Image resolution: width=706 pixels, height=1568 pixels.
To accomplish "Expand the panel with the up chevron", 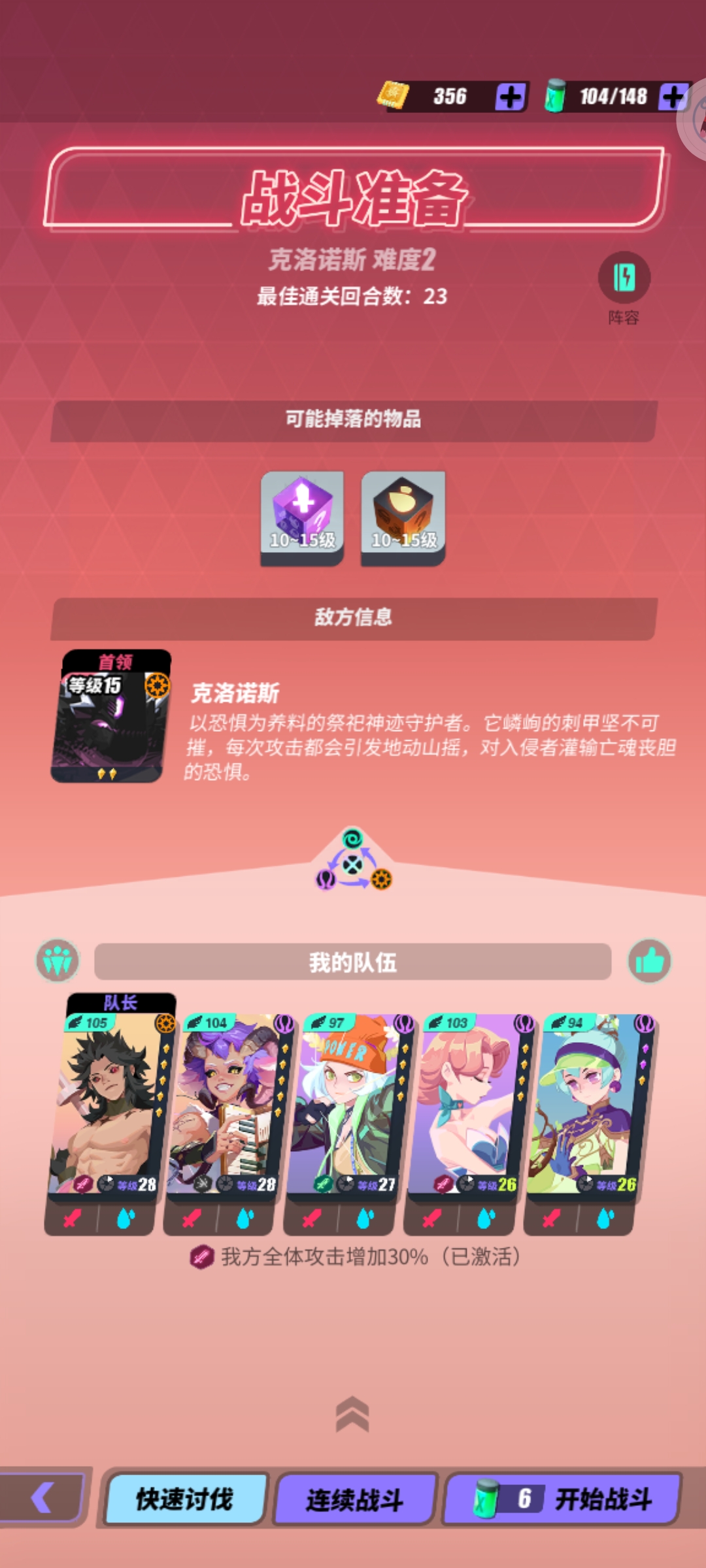I will (x=352, y=1414).
